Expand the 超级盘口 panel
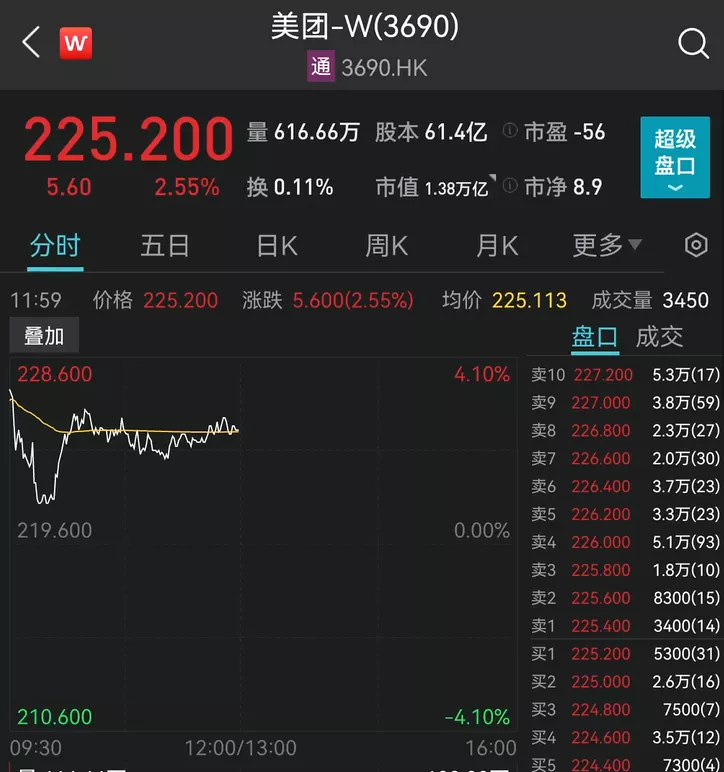Viewport: 724px width, 772px height. (x=675, y=158)
